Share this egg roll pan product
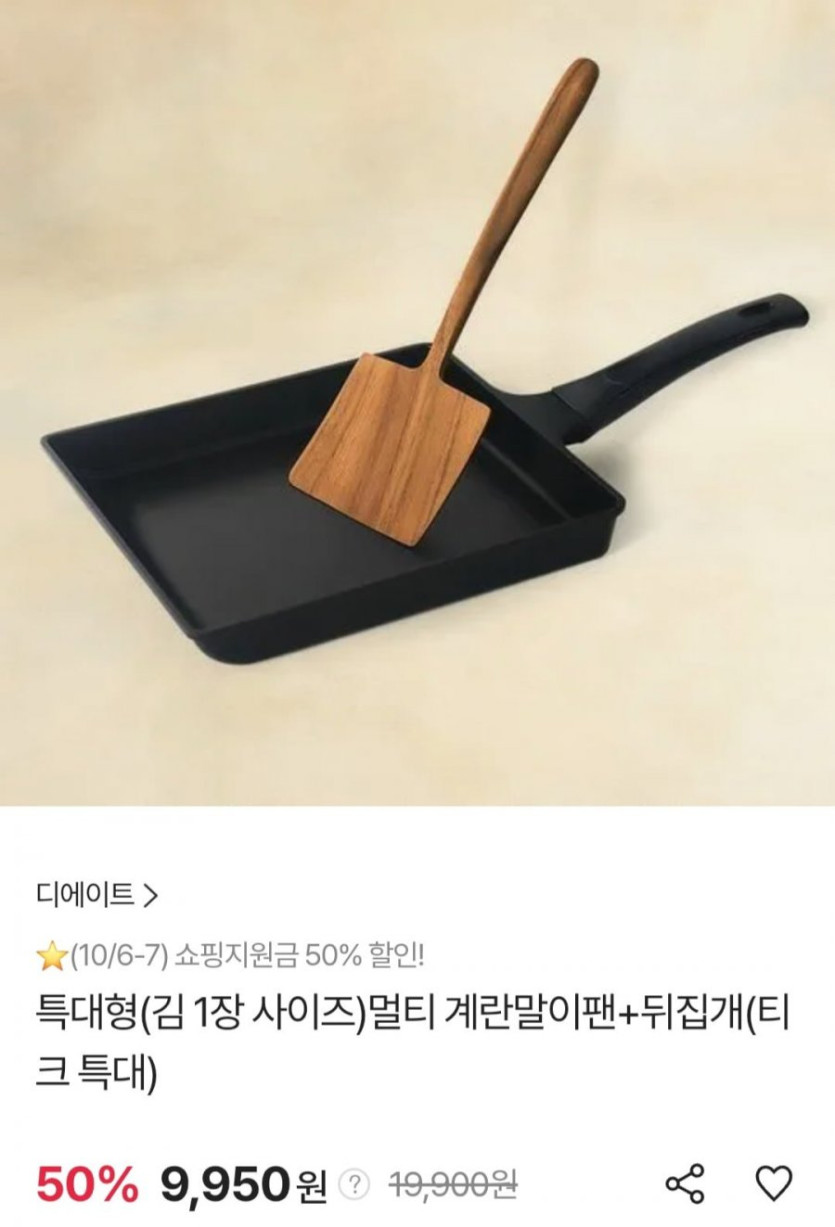 (x=685, y=1183)
